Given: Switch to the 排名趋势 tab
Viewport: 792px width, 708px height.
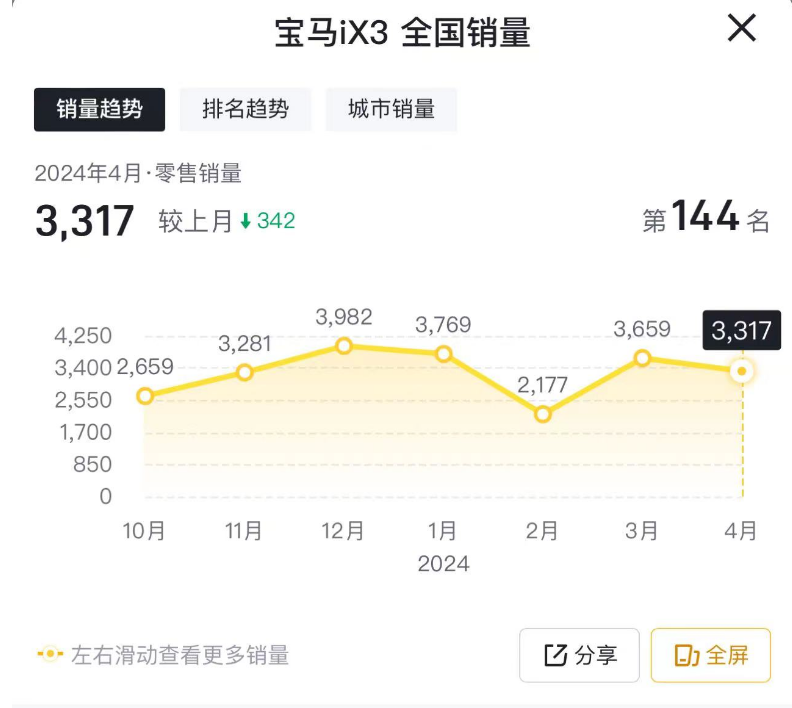Looking at the screenshot, I should pyautogui.click(x=245, y=109).
